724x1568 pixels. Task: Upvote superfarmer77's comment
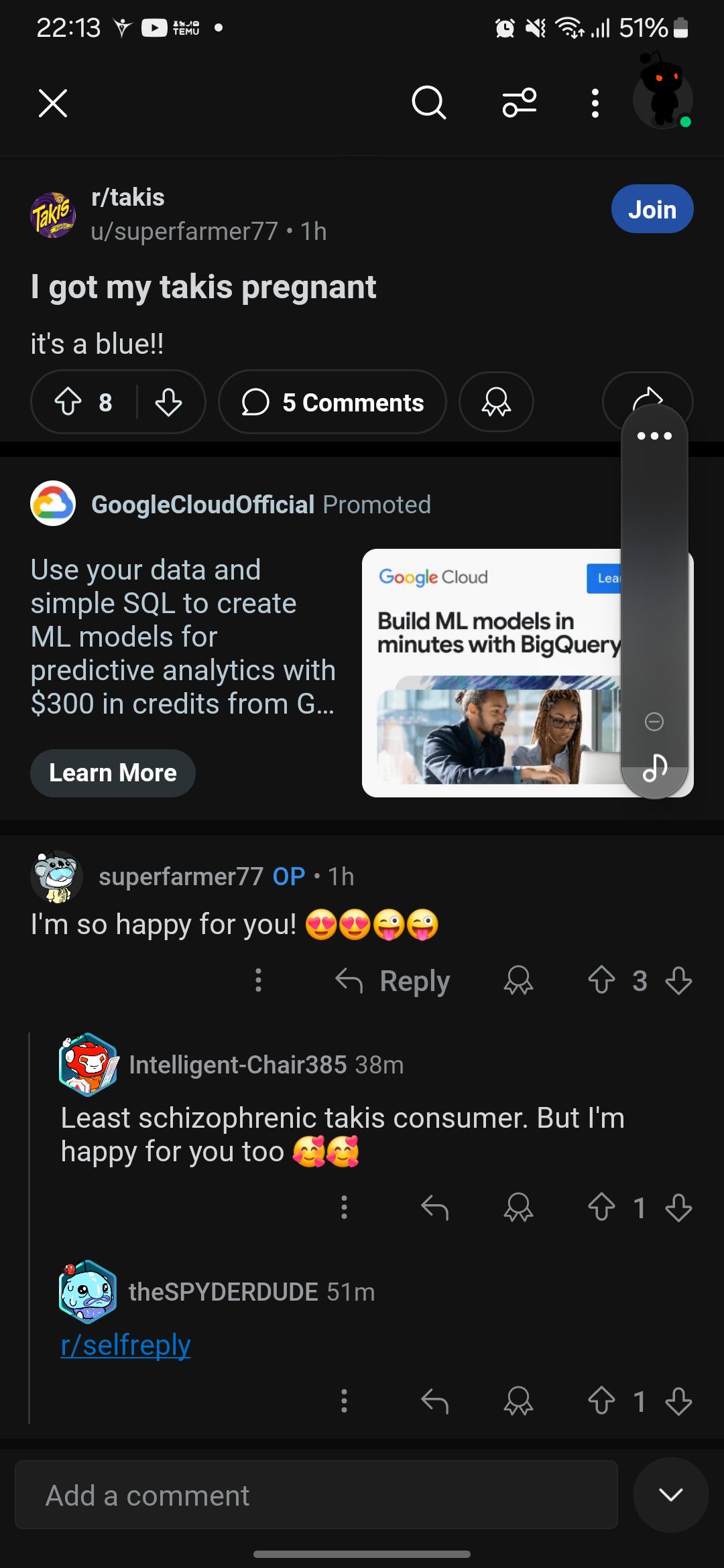[601, 980]
